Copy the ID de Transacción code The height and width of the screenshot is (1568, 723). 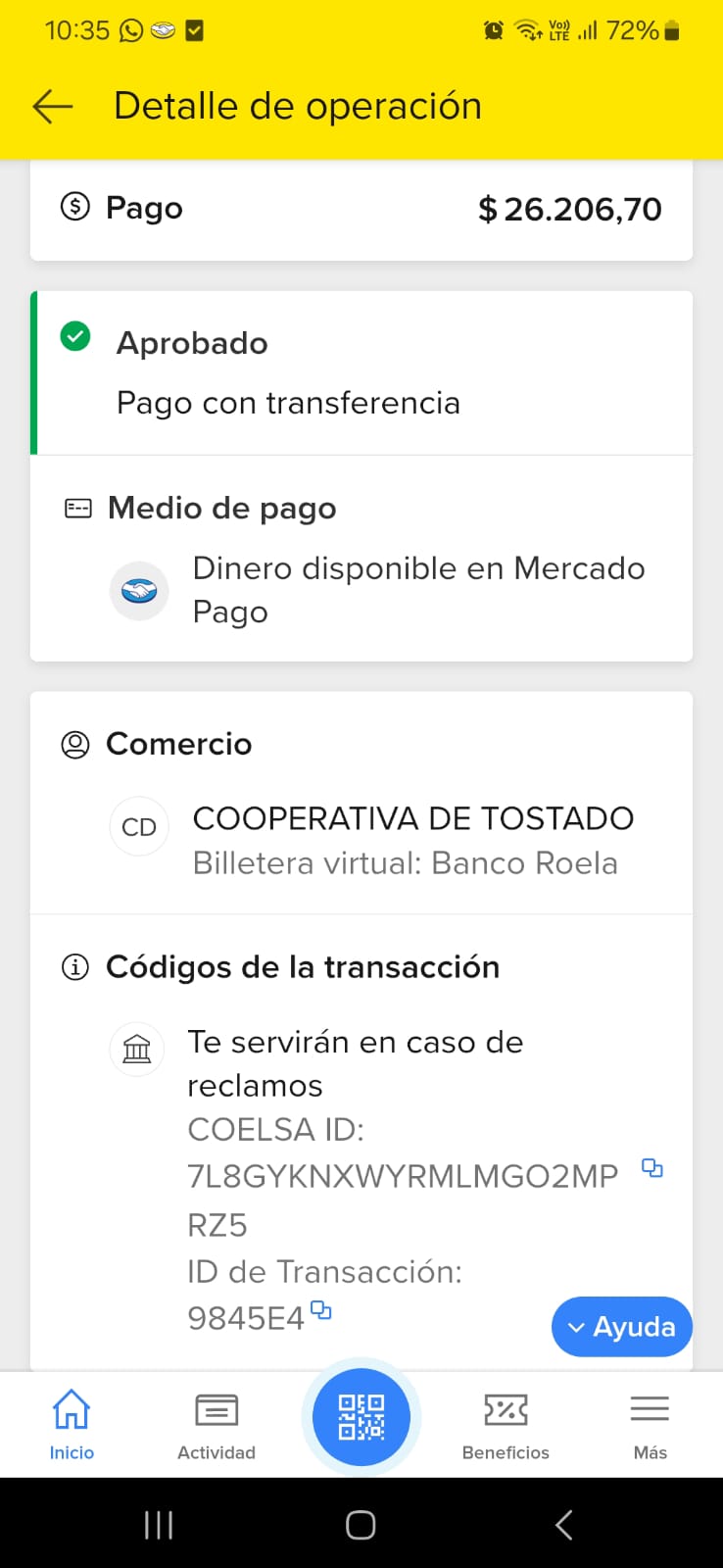(x=320, y=1310)
